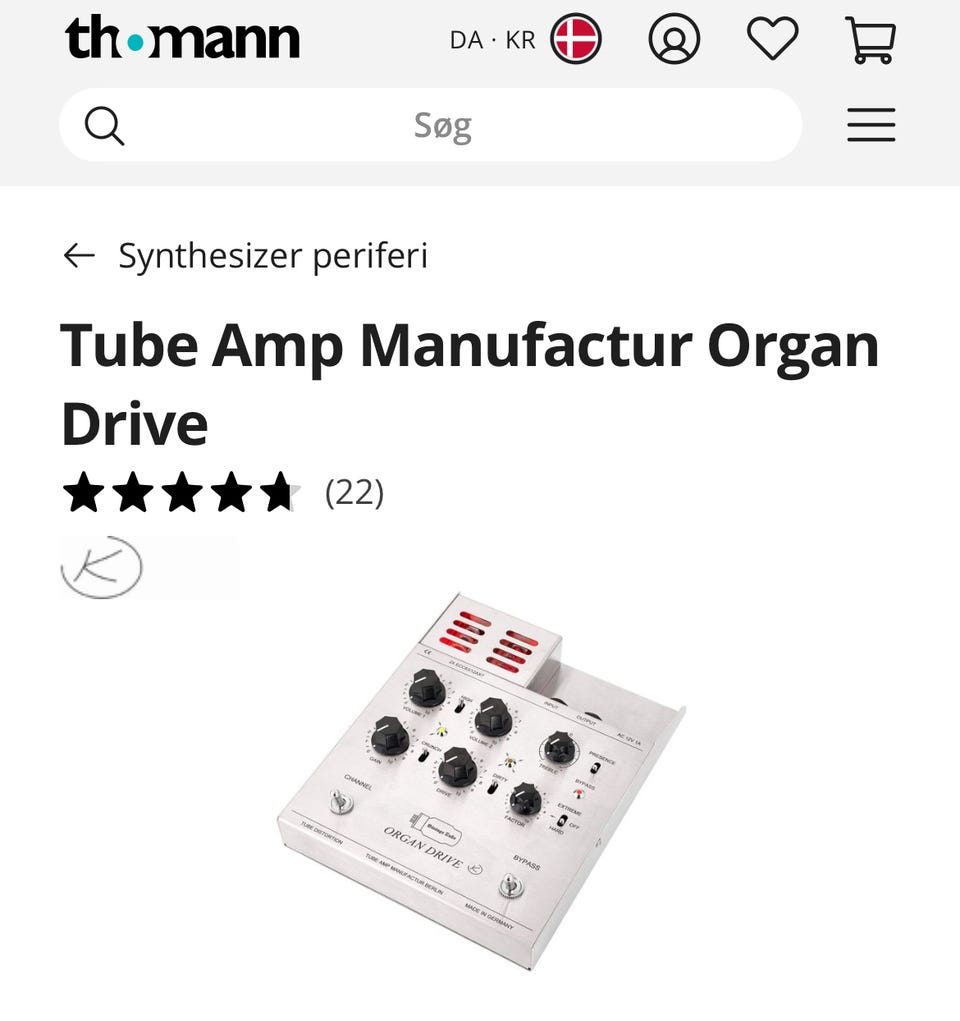Enlarge the Organ Drive product image

[480, 780]
